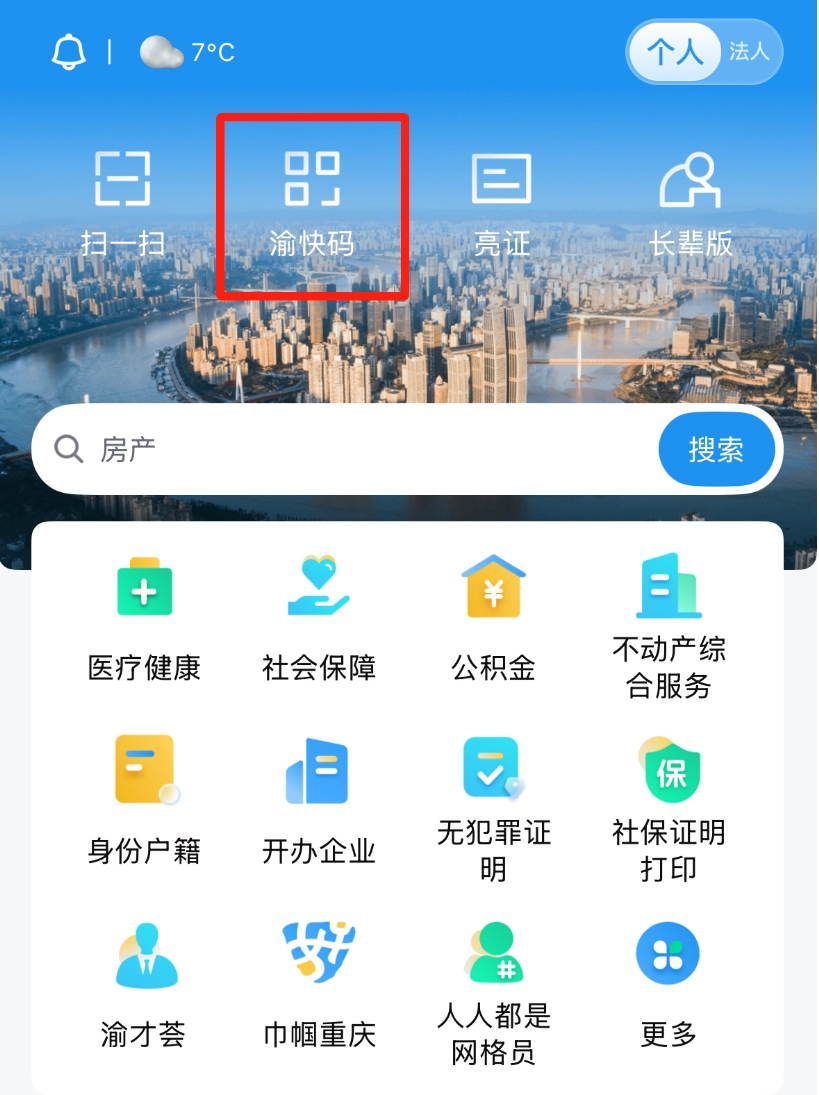Select the 个人 mode
Screen dimensions: 819x1095
[675, 52]
